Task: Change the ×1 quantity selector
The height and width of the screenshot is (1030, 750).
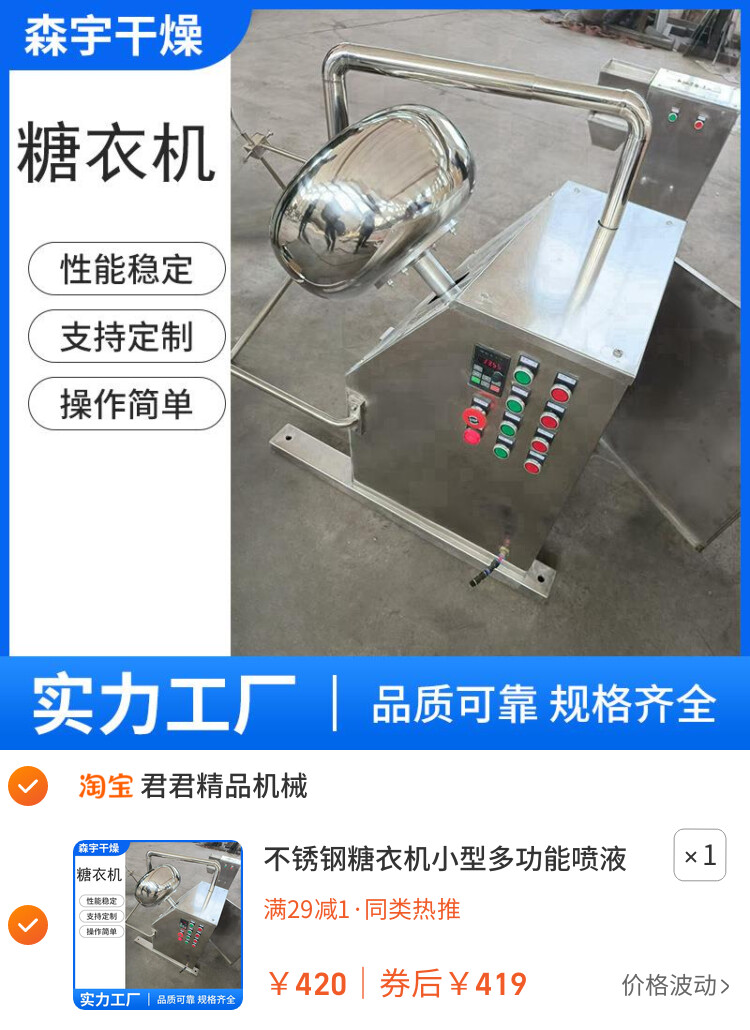Action: [x=699, y=856]
